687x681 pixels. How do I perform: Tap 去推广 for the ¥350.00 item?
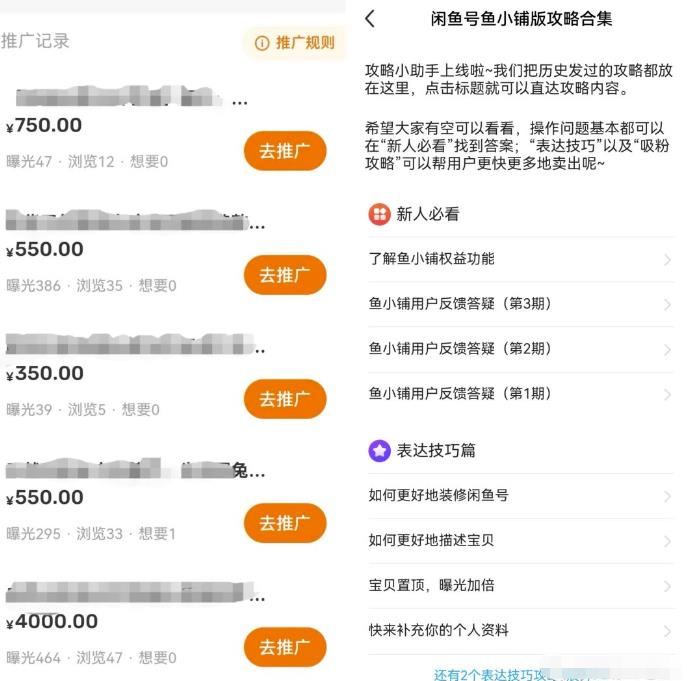coord(285,399)
